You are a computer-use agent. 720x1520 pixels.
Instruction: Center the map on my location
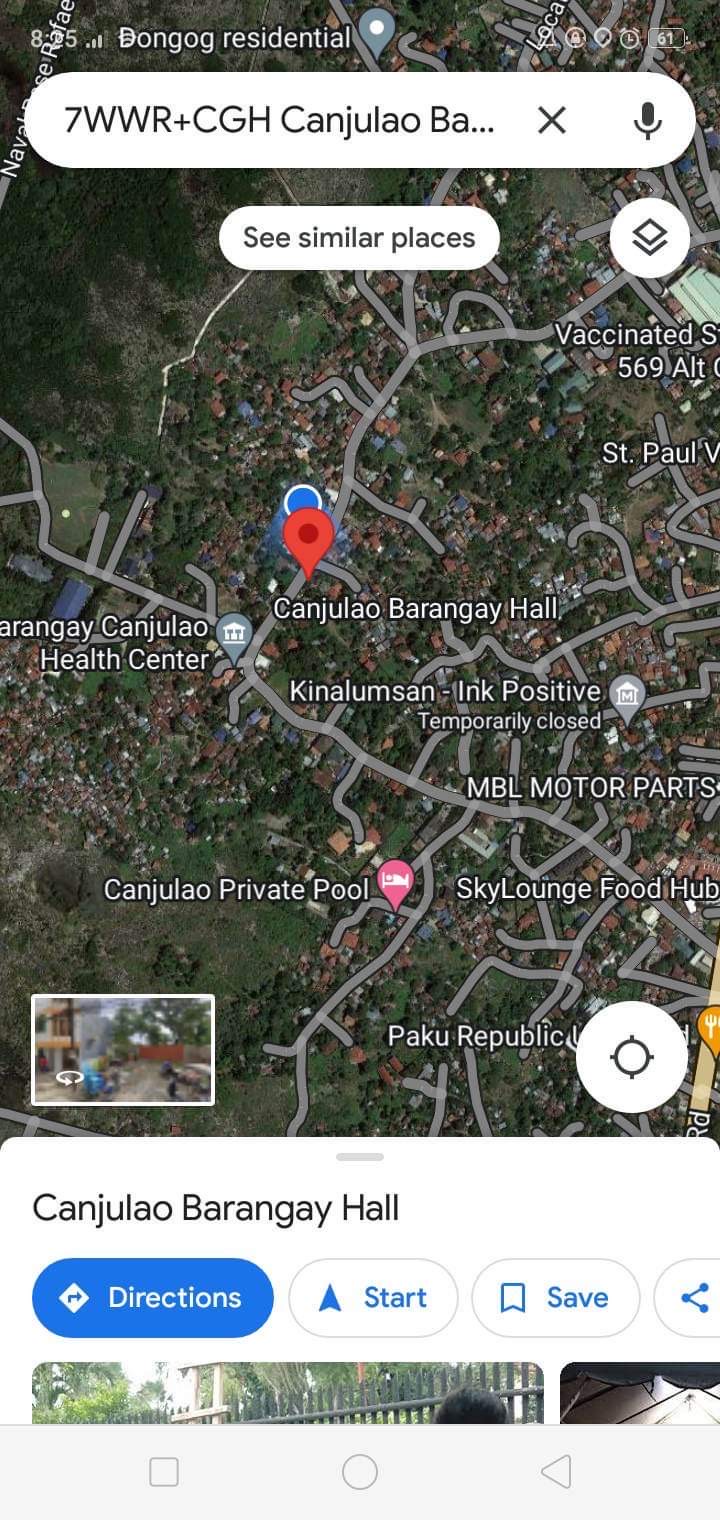[x=632, y=1057]
